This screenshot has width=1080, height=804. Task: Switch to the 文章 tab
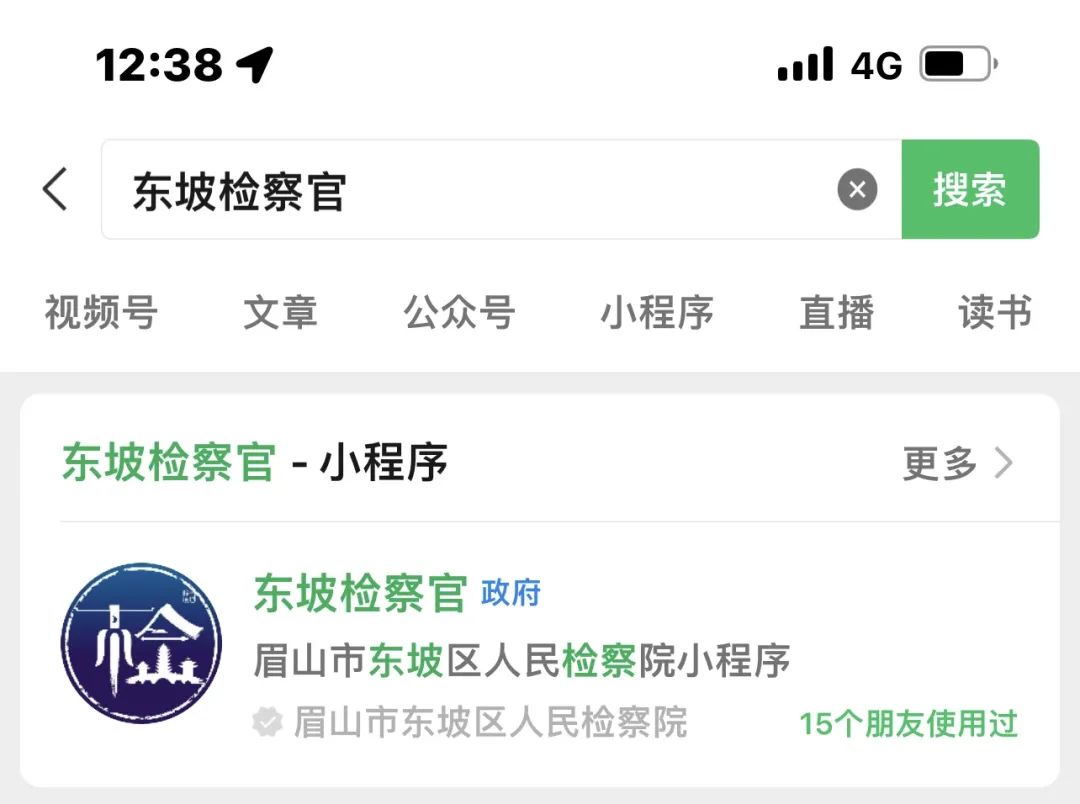[x=280, y=313]
